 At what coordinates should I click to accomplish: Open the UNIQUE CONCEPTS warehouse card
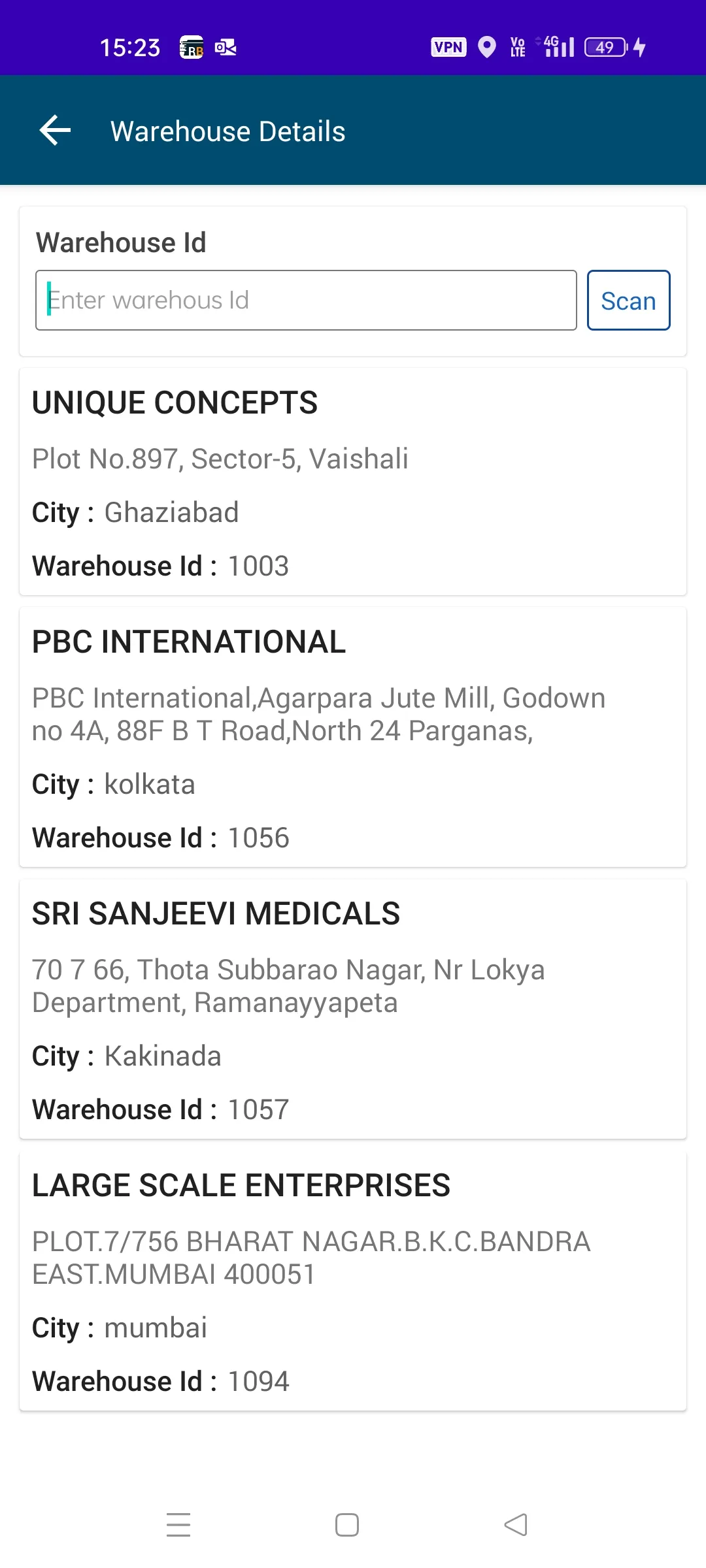click(x=353, y=482)
